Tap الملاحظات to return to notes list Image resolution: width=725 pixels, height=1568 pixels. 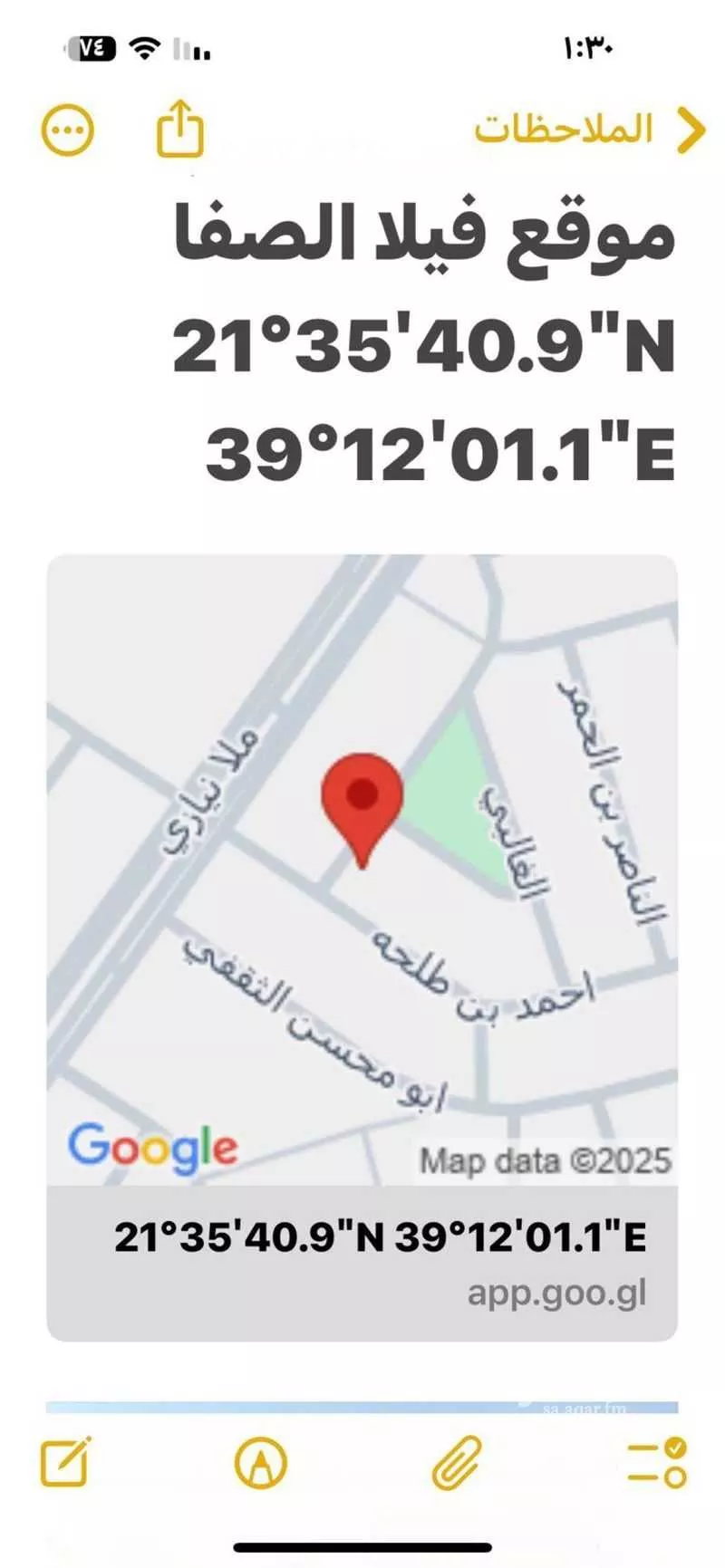pyautogui.click(x=565, y=127)
